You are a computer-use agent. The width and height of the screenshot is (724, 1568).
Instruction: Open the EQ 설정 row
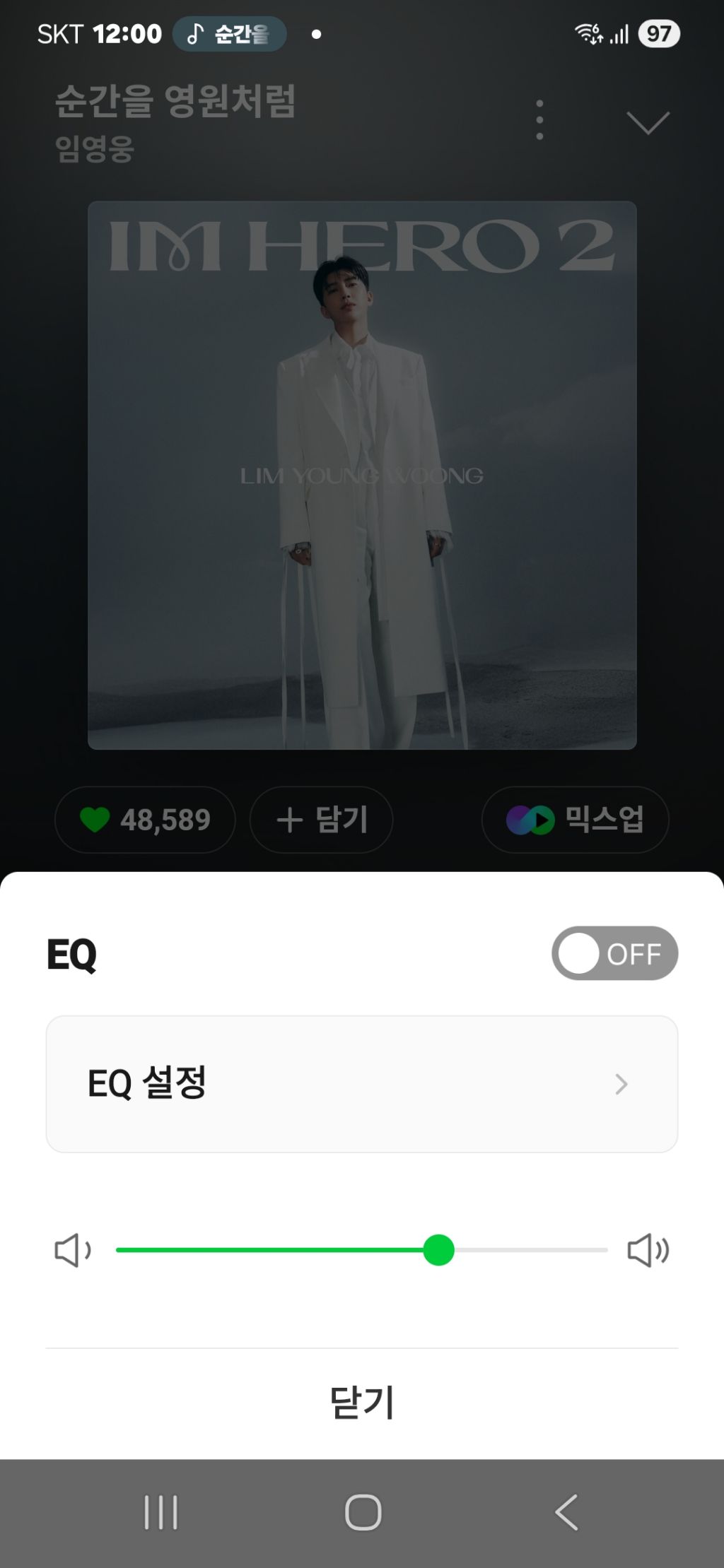pos(362,1084)
